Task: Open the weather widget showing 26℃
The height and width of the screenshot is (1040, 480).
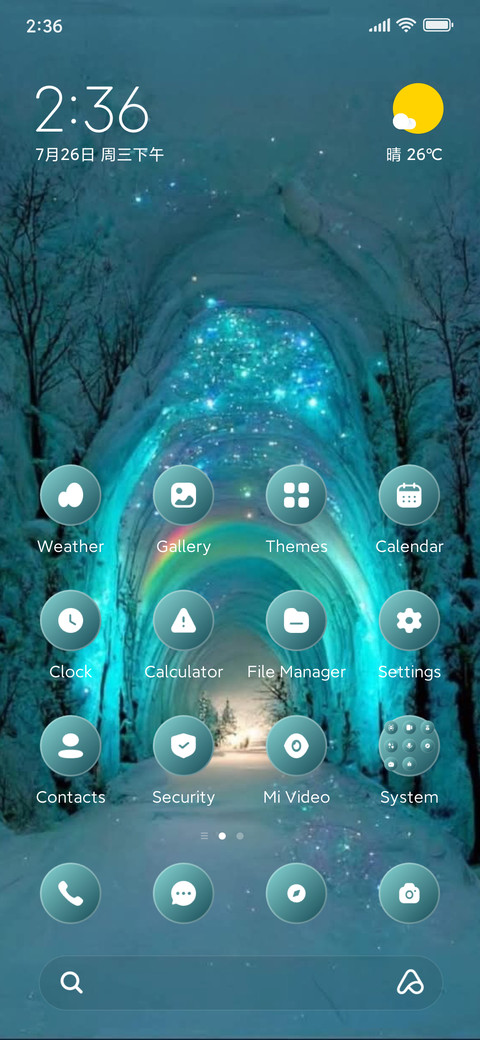Action: pyautogui.click(x=415, y=123)
